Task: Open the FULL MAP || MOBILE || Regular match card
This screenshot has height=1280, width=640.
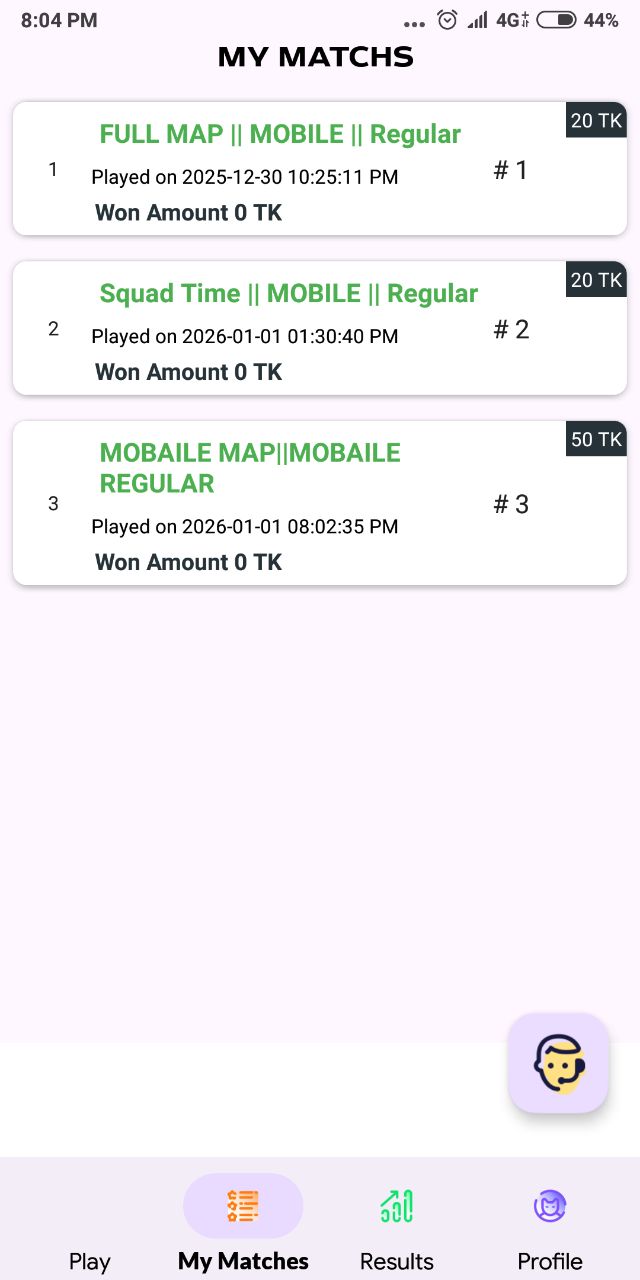Action: pos(319,169)
